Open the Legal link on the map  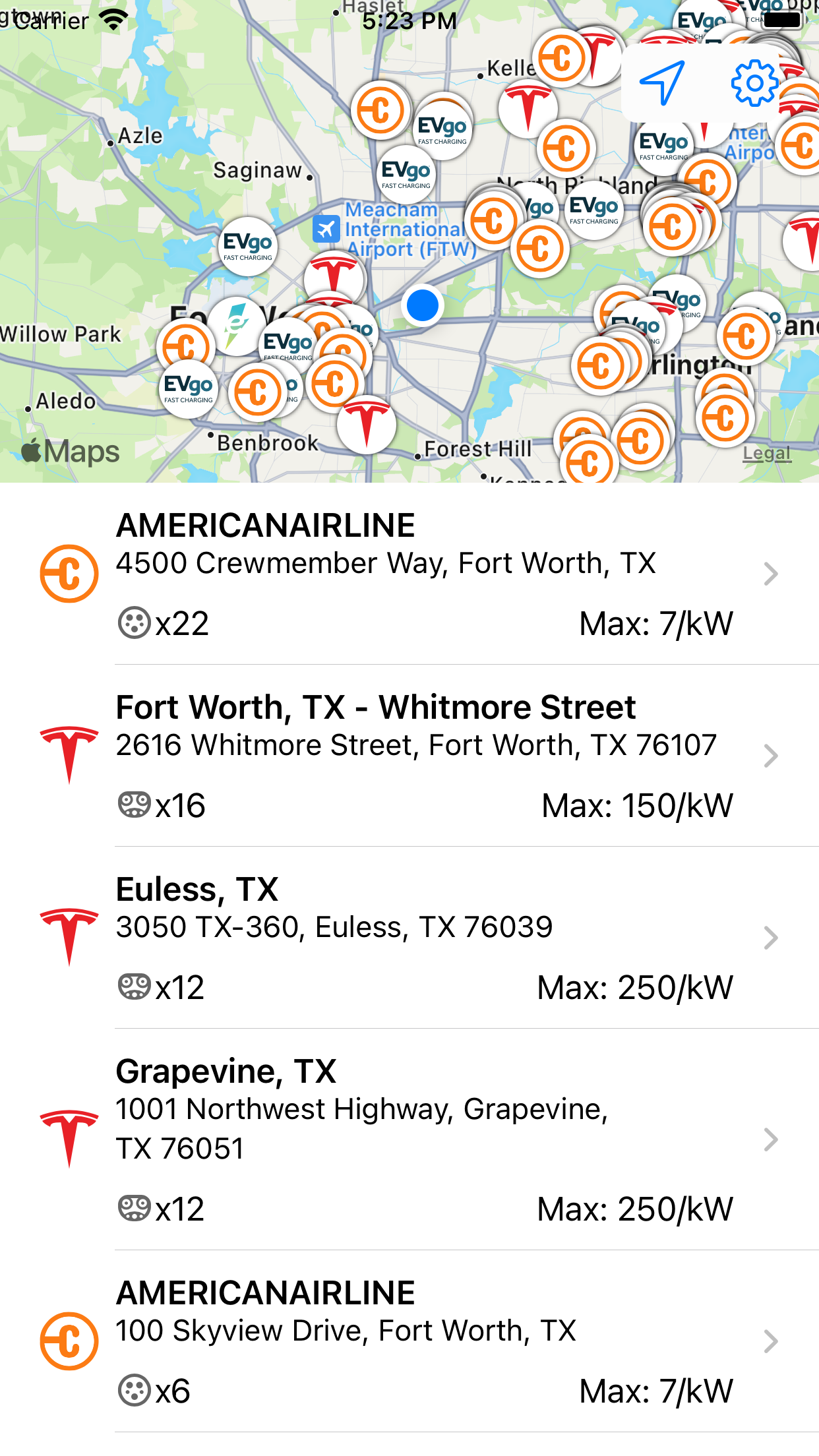point(766,454)
